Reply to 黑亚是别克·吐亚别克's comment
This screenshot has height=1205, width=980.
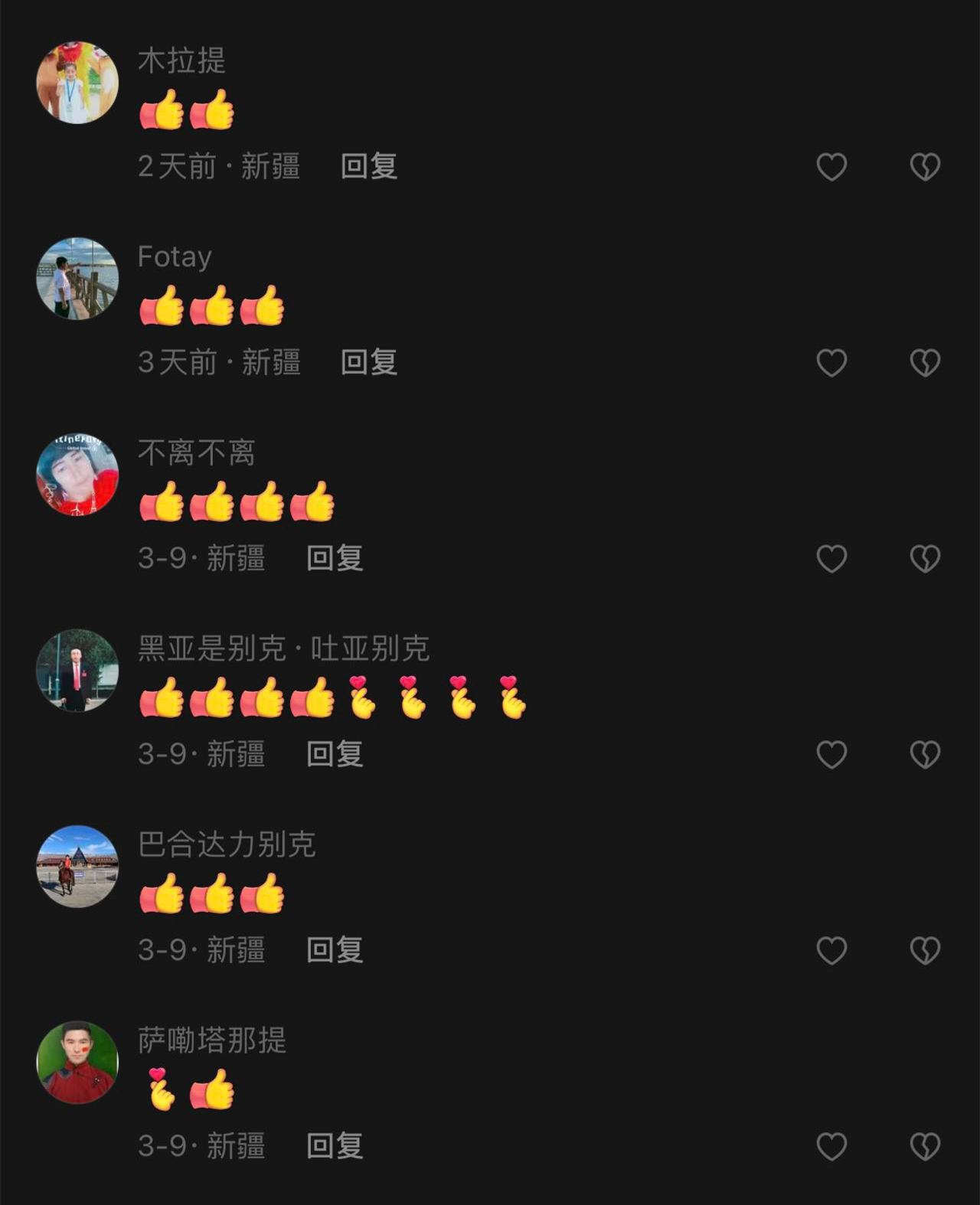pyautogui.click(x=335, y=754)
